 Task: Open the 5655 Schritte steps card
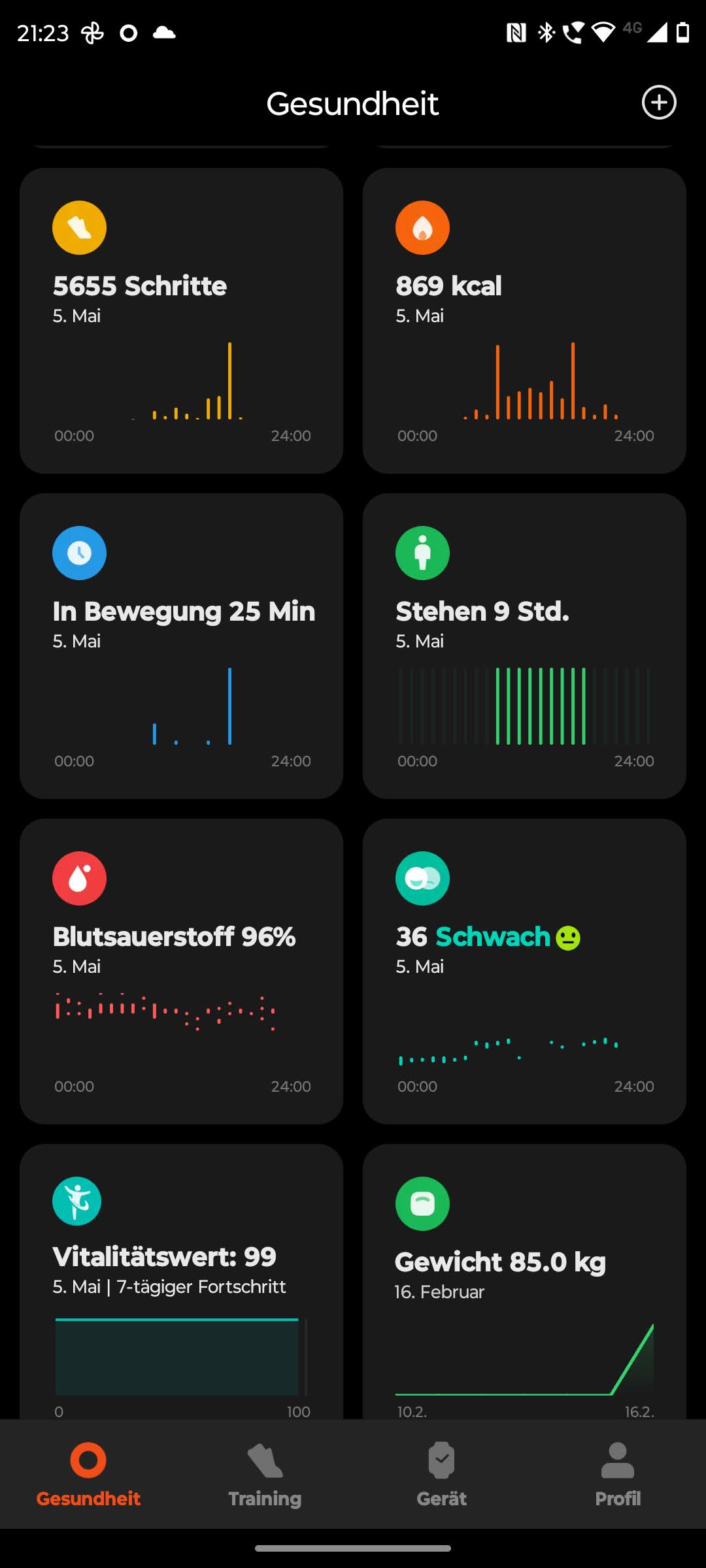click(181, 320)
